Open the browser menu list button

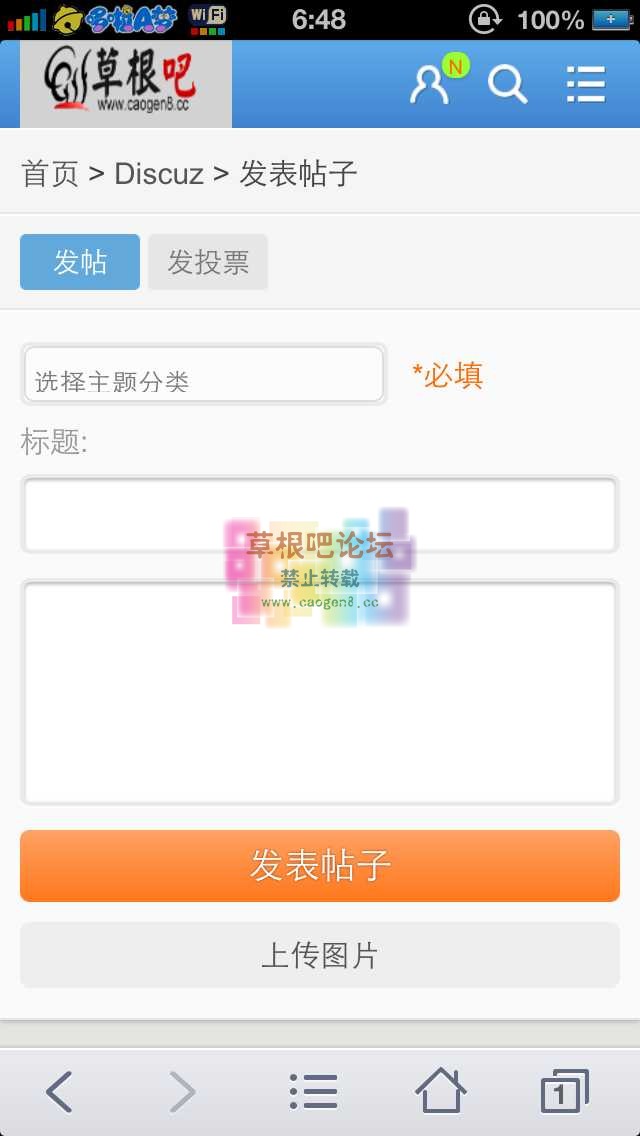coord(313,1091)
